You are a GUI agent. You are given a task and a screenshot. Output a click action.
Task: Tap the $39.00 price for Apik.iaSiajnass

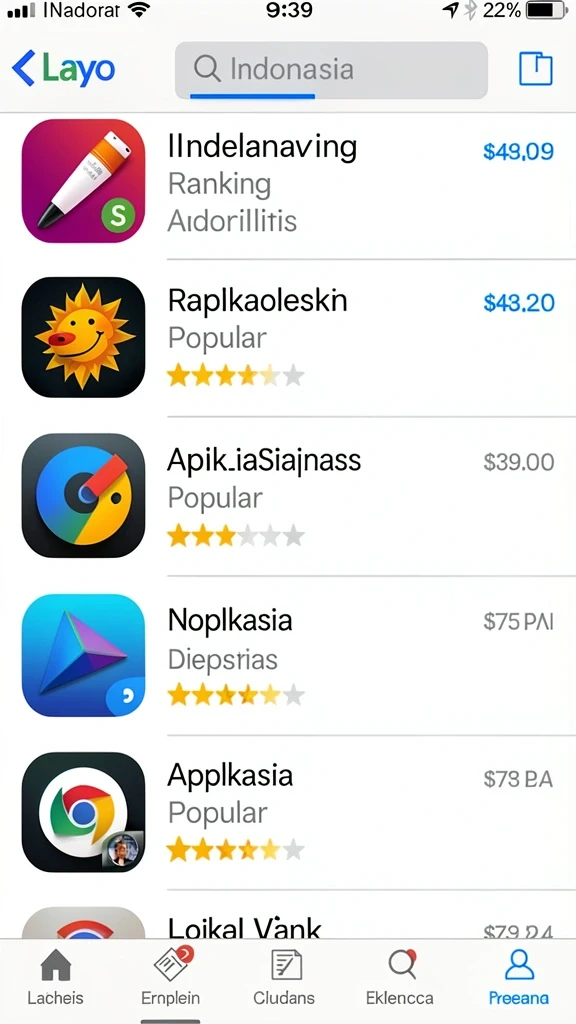tap(519, 462)
